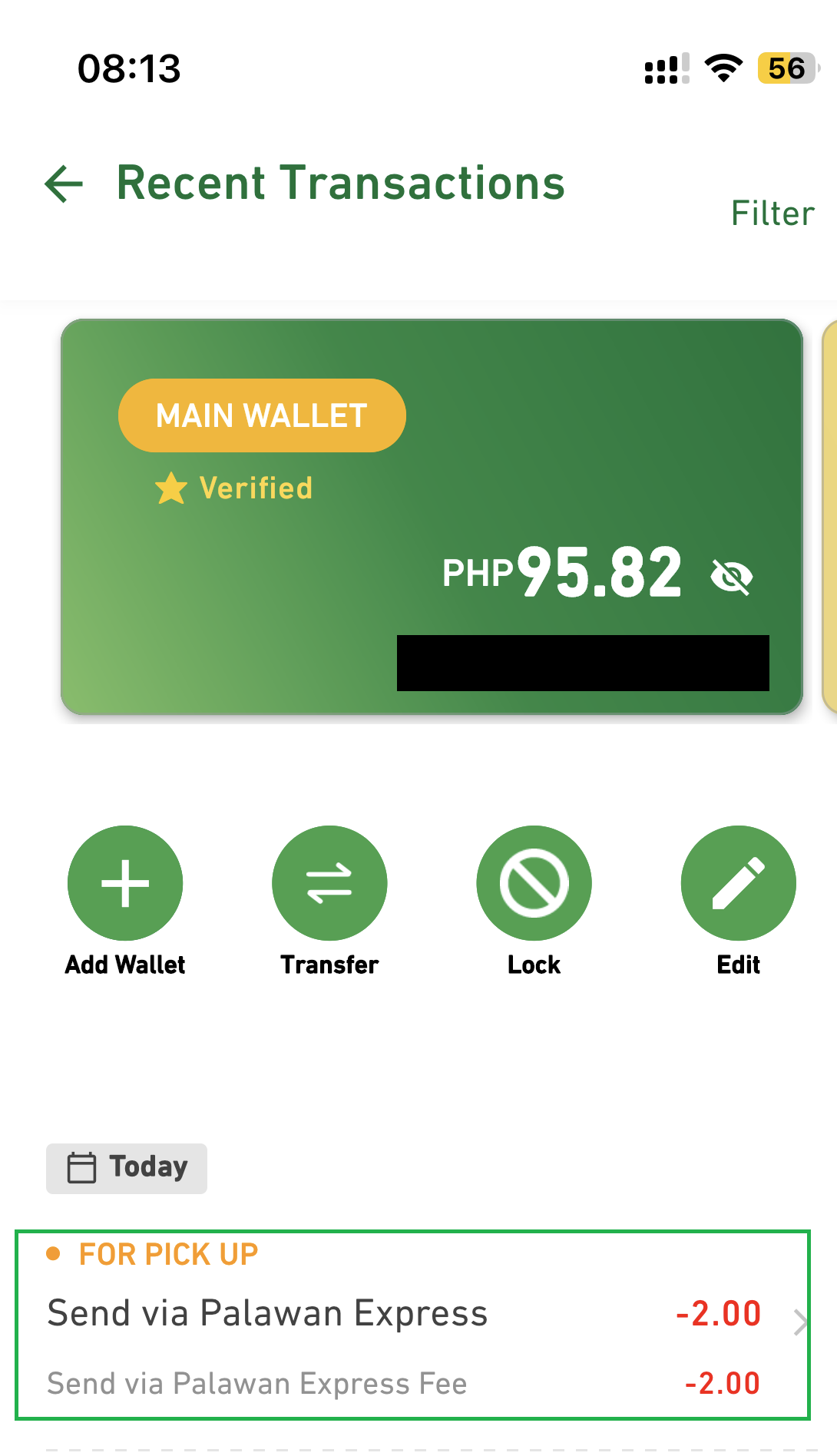
Task: Select the Lock wallet icon
Action: pos(534,882)
